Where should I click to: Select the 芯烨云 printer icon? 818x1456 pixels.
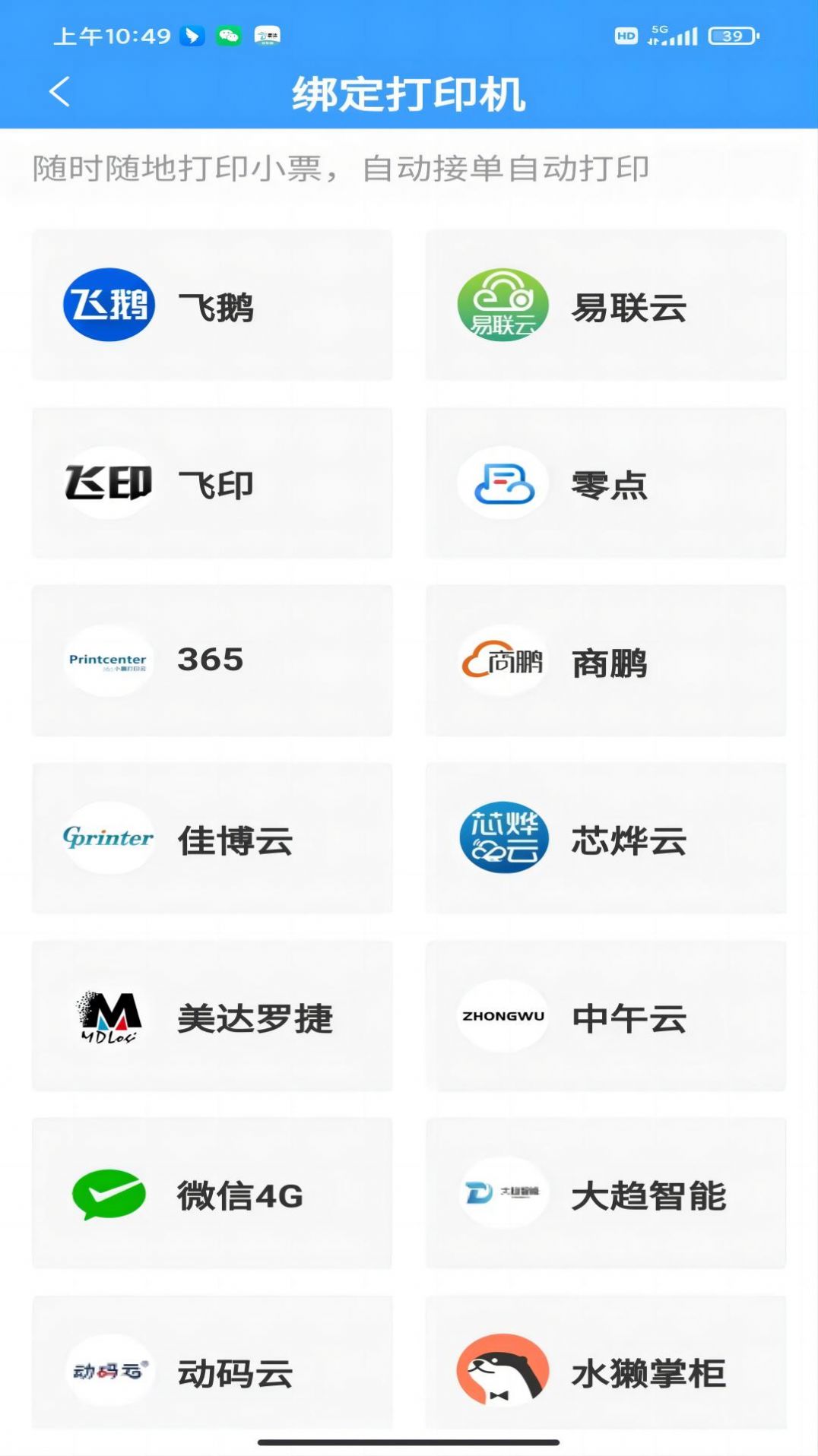point(503,838)
